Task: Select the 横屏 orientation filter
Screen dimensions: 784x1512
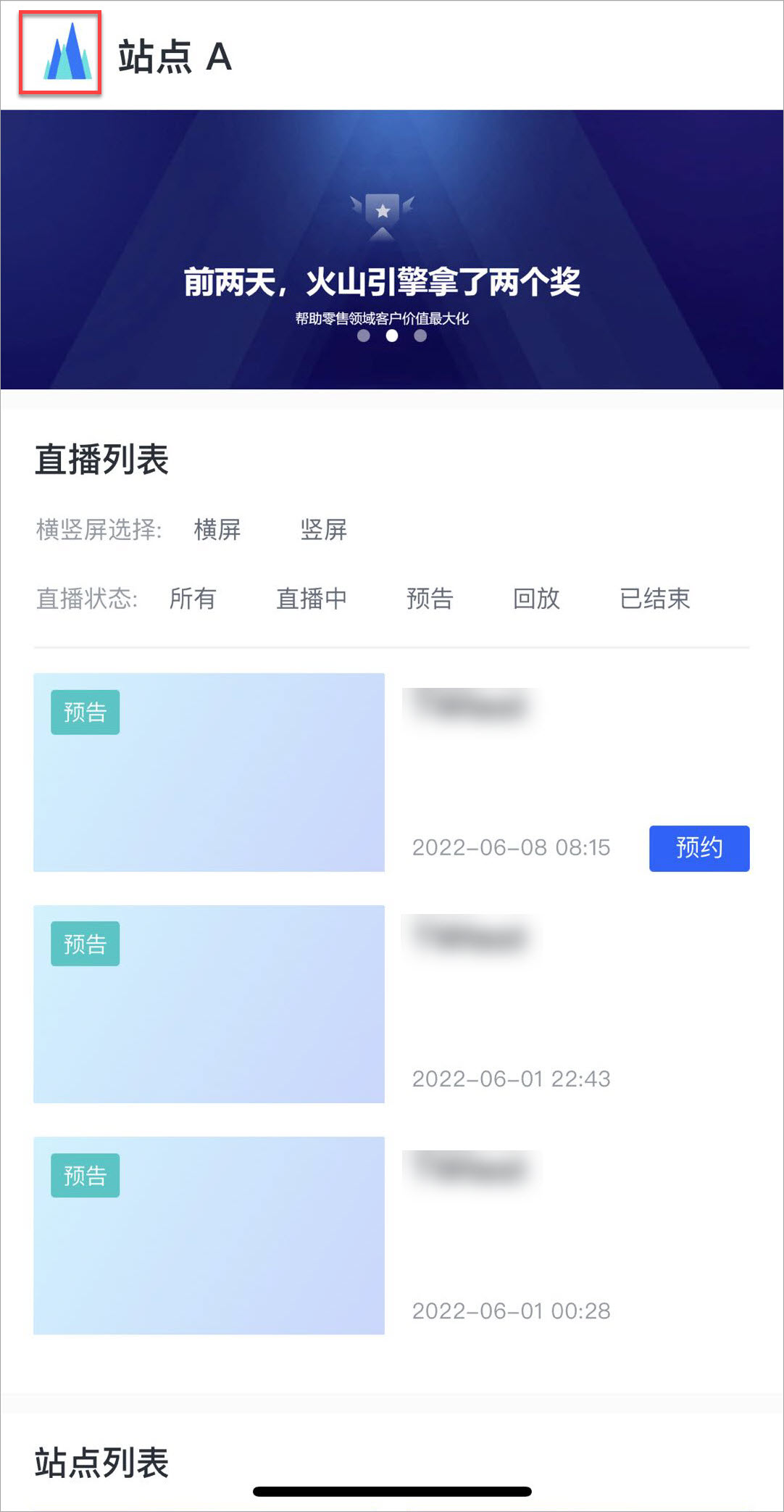Action: 217,530
